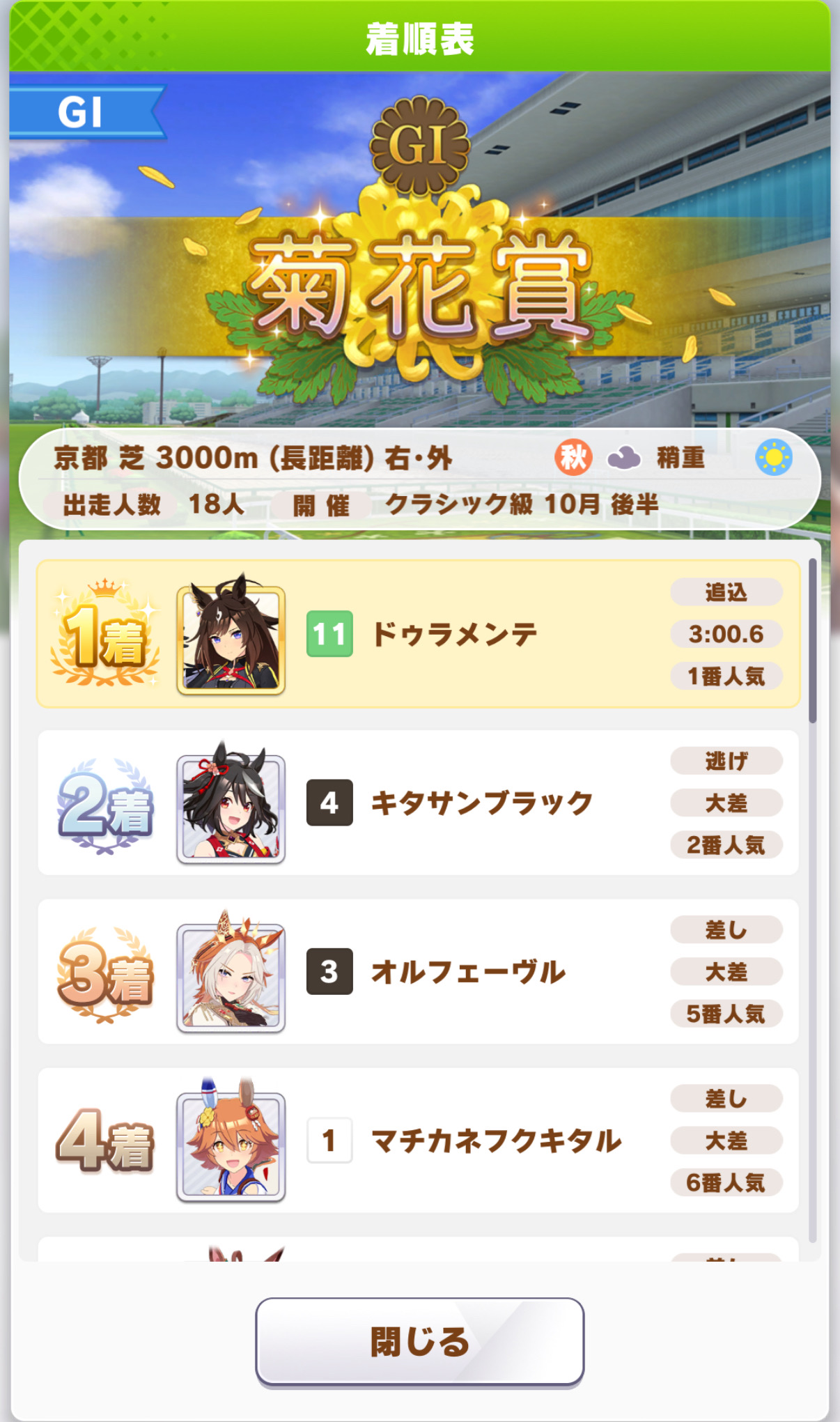Tap the 閉じる close button
The image size is (840, 1422).
point(419,1341)
